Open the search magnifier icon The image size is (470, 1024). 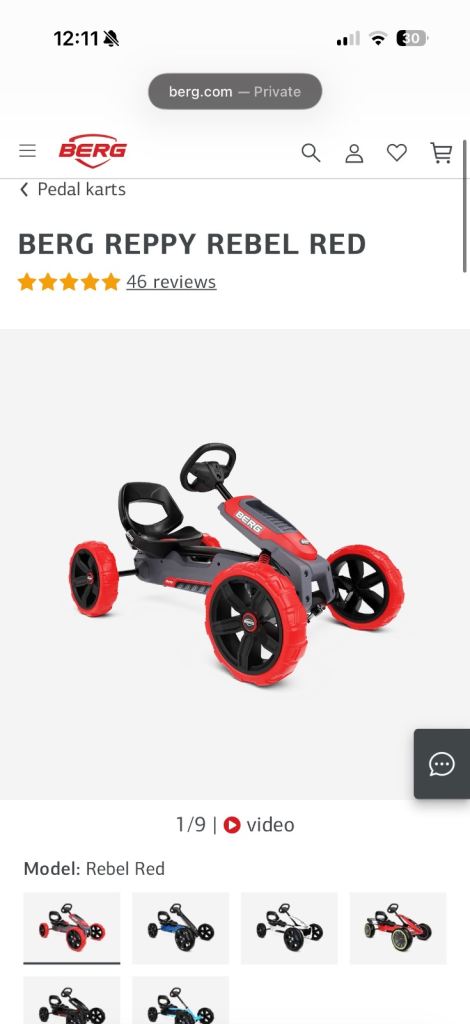311,153
